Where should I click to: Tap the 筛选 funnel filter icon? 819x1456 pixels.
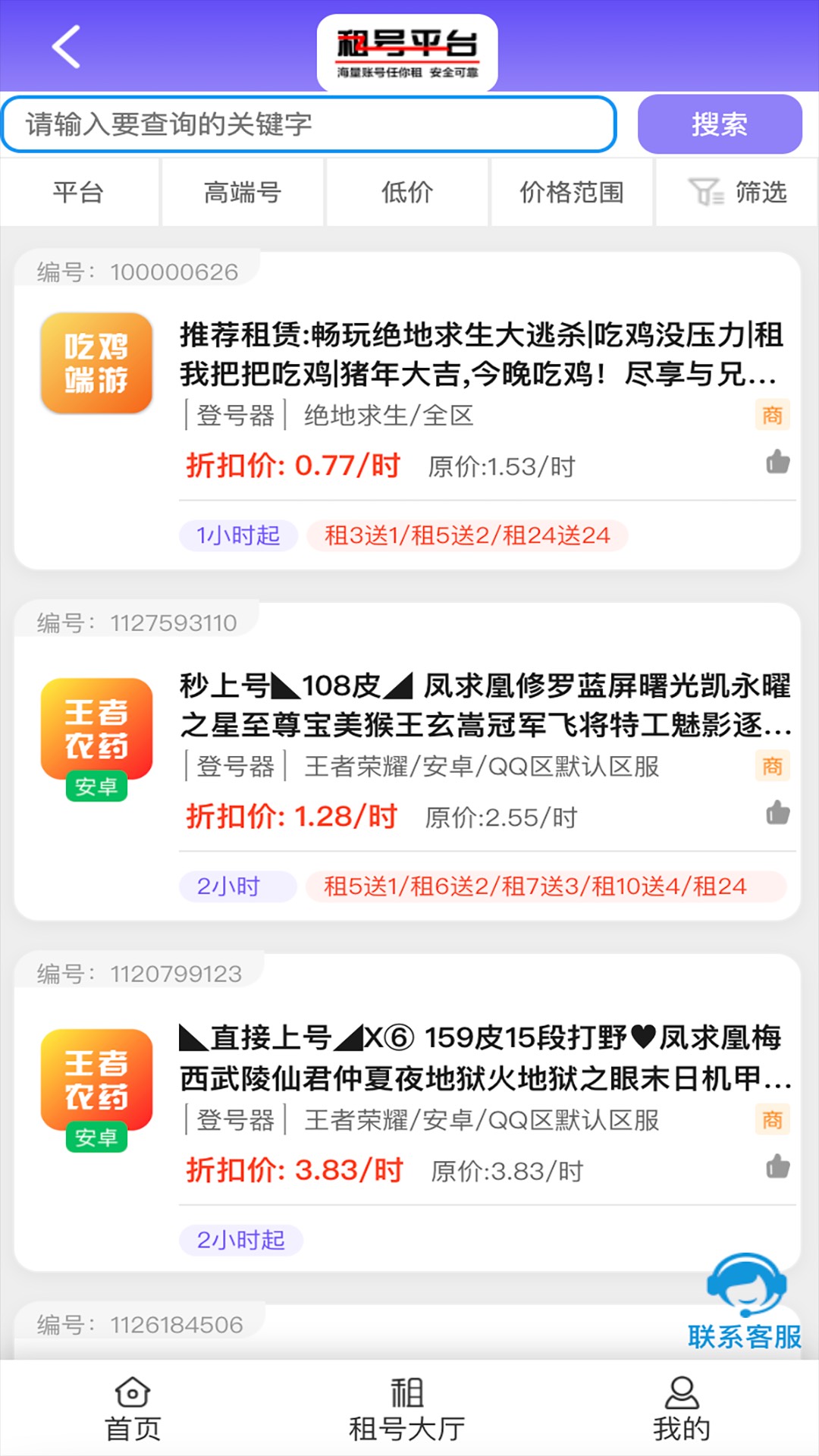pyautogui.click(x=707, y=193)
